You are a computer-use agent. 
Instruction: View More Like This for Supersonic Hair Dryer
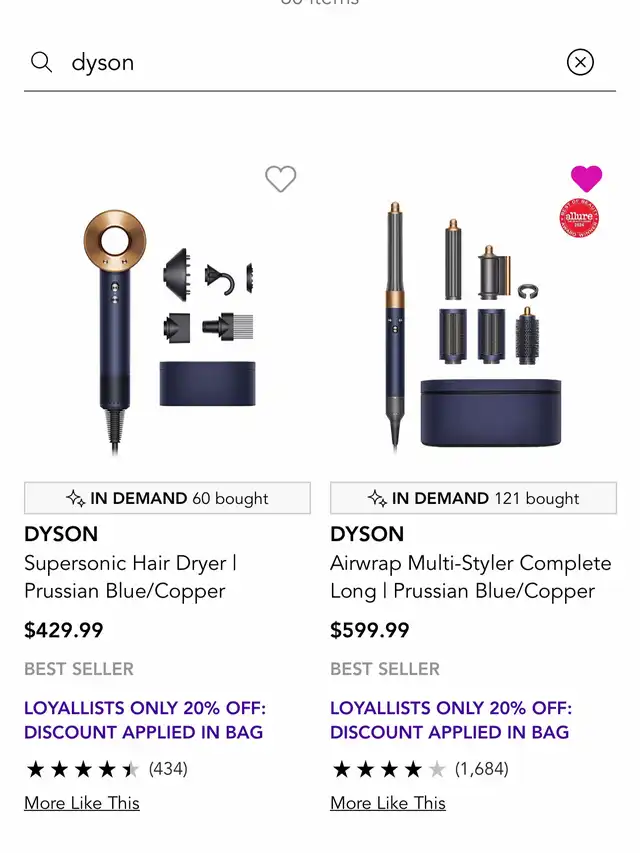coord(82,803)
